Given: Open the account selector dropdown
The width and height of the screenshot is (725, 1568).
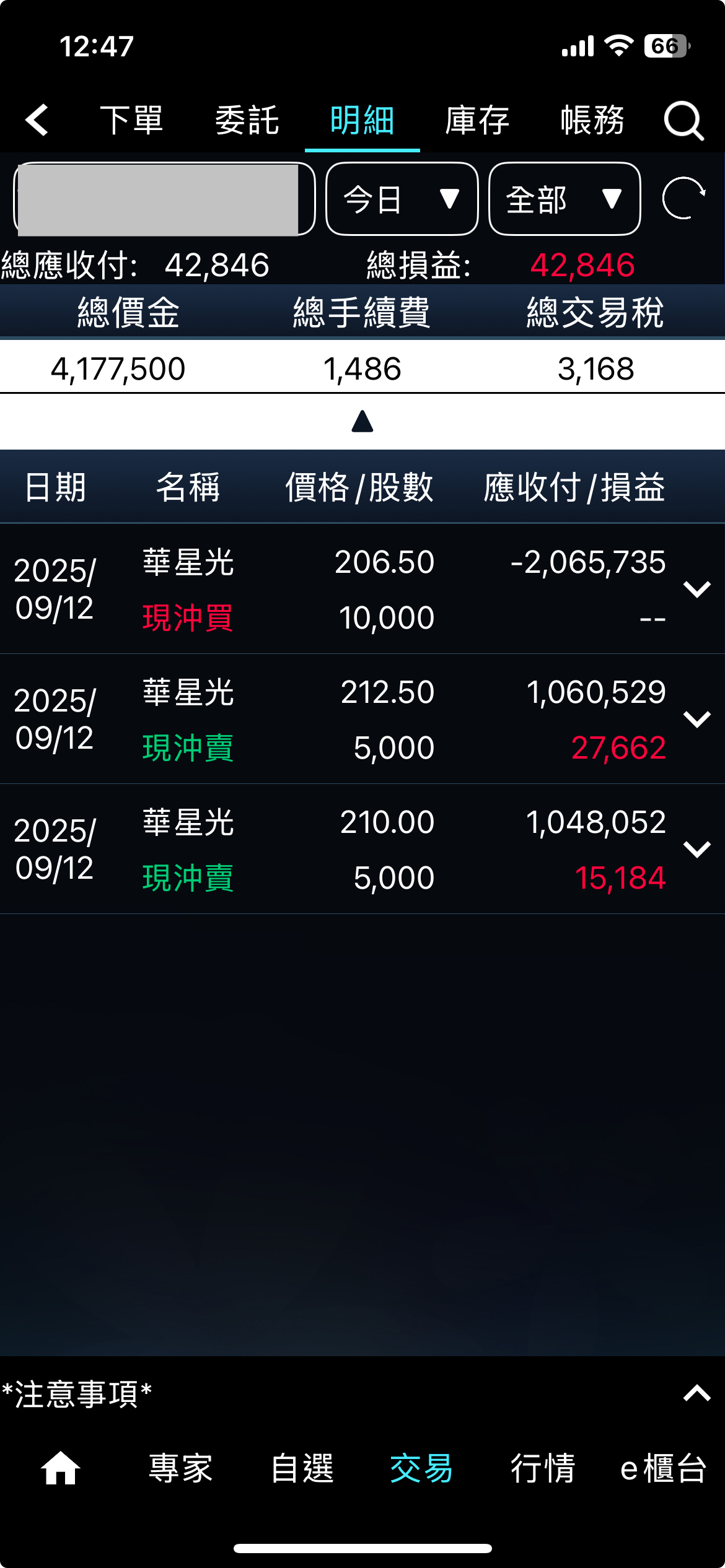Looking at the screenshot, I should coord(164,199).
